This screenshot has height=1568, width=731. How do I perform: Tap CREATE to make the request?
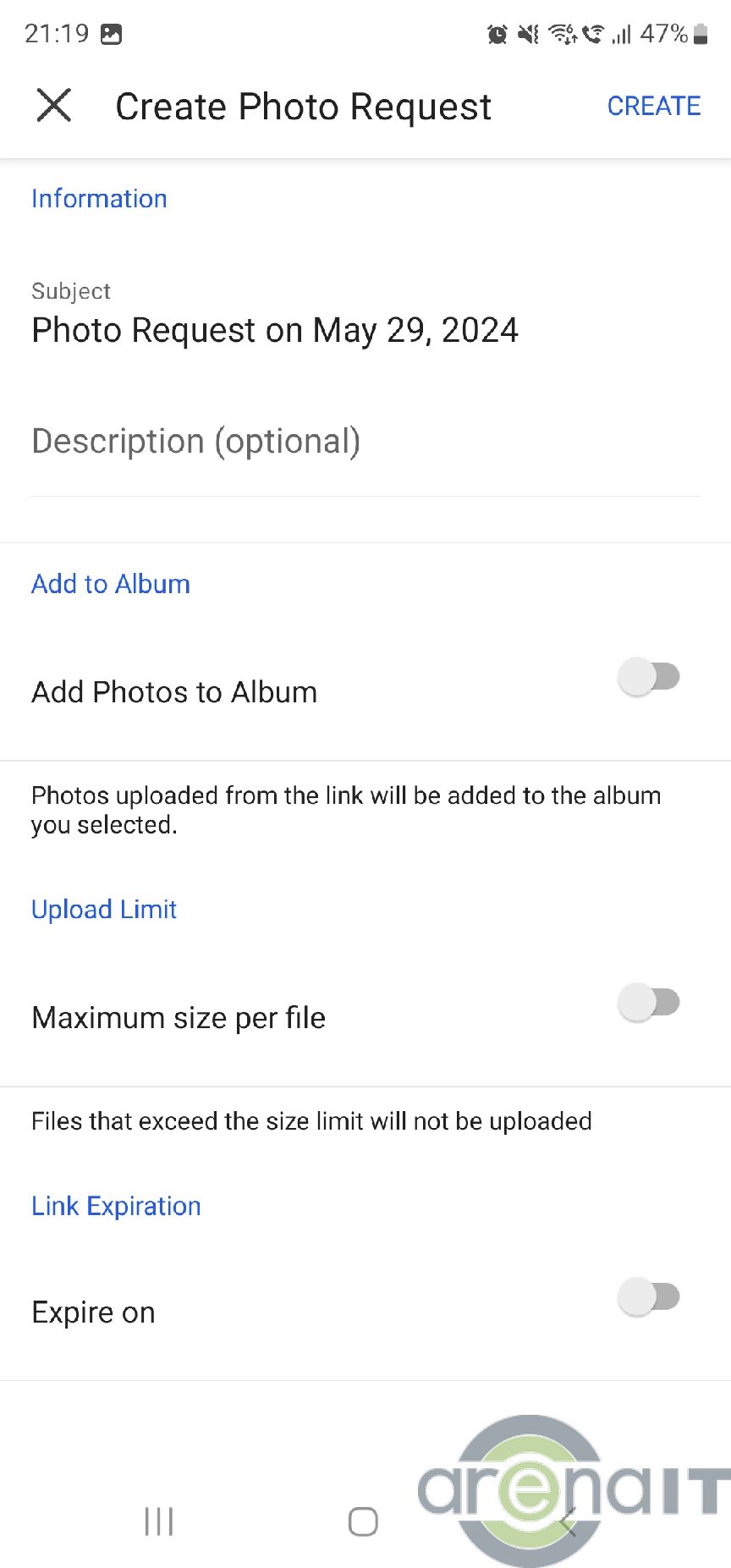[653, 106]
